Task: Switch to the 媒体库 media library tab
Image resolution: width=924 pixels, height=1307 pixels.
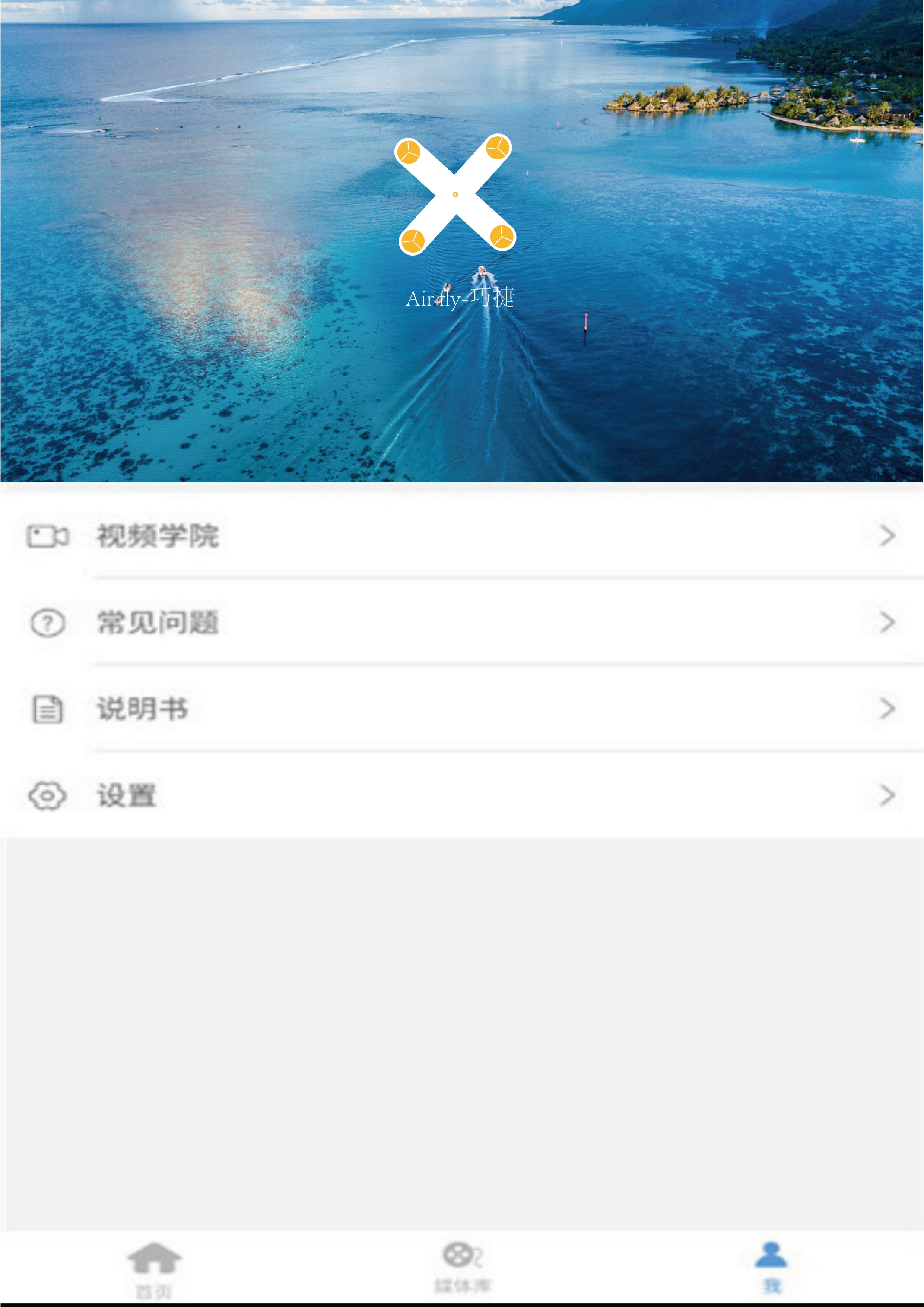Action: (x=462, y=1266)
